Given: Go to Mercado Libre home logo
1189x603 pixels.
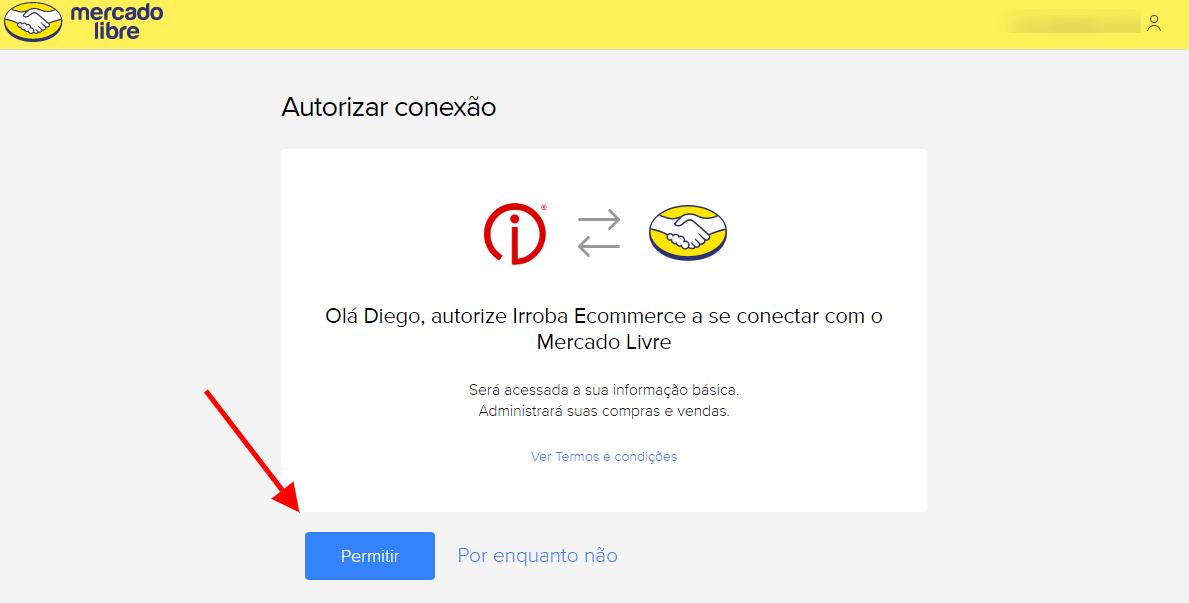Looking at the screenshot, I should 84,24.
